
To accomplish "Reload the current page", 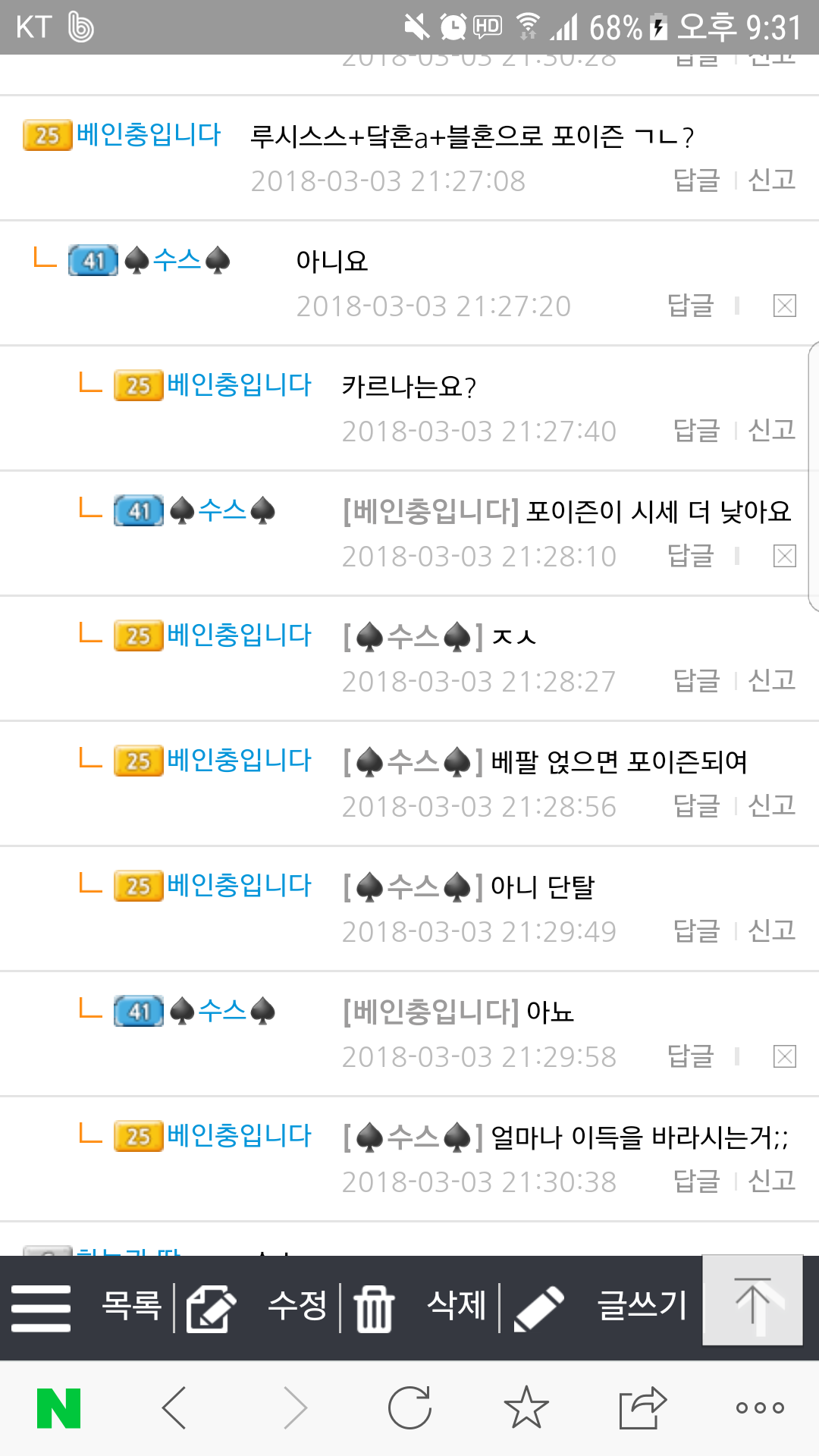I will pos(409,1408).
